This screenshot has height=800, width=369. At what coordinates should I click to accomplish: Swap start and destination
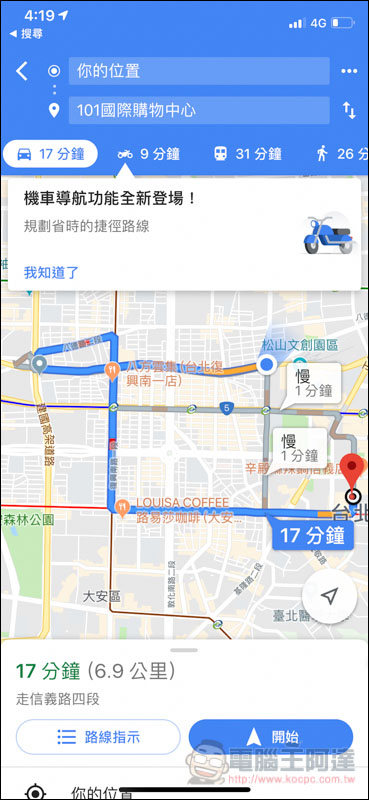pos(349,110)
